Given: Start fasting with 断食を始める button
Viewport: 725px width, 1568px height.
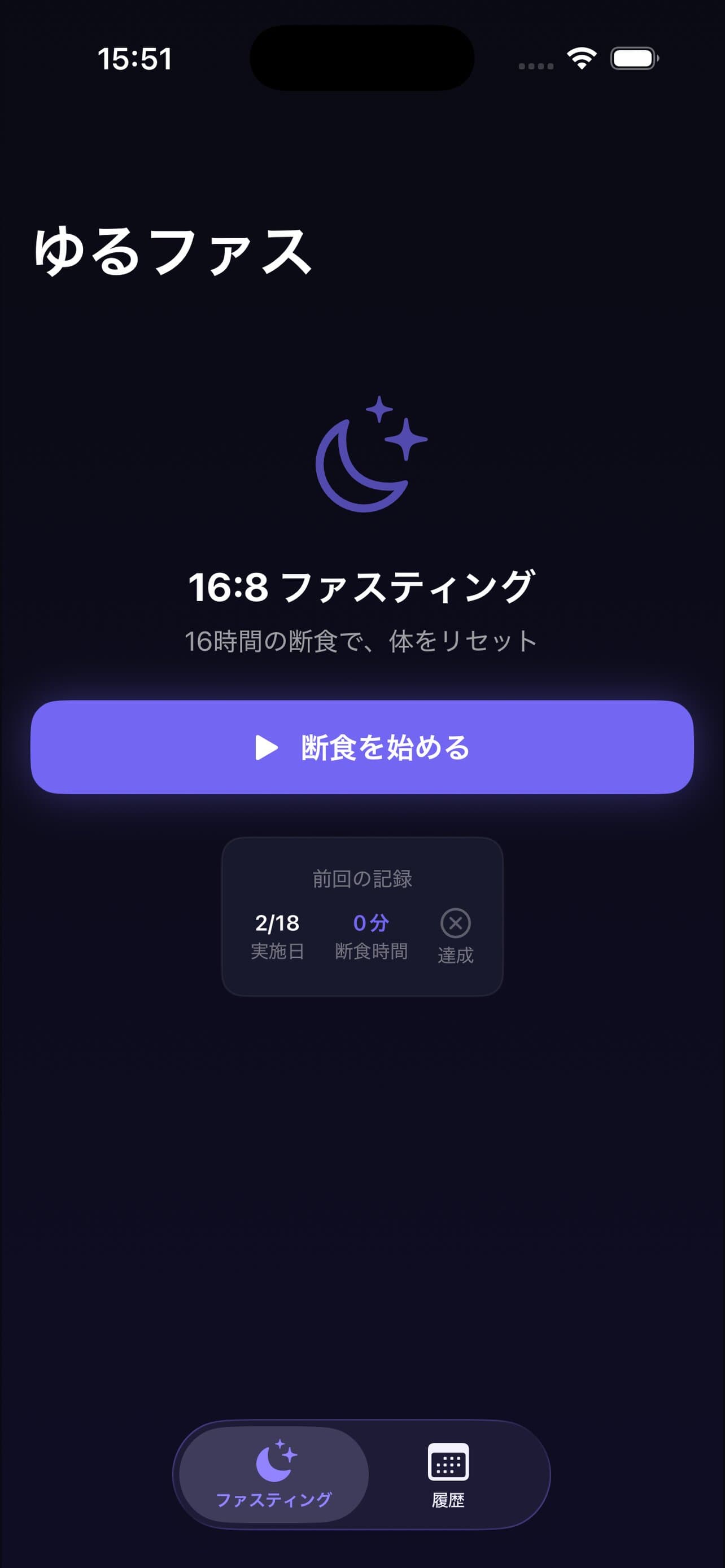Looking at the screenshot, I should click(x=362, y=747).
